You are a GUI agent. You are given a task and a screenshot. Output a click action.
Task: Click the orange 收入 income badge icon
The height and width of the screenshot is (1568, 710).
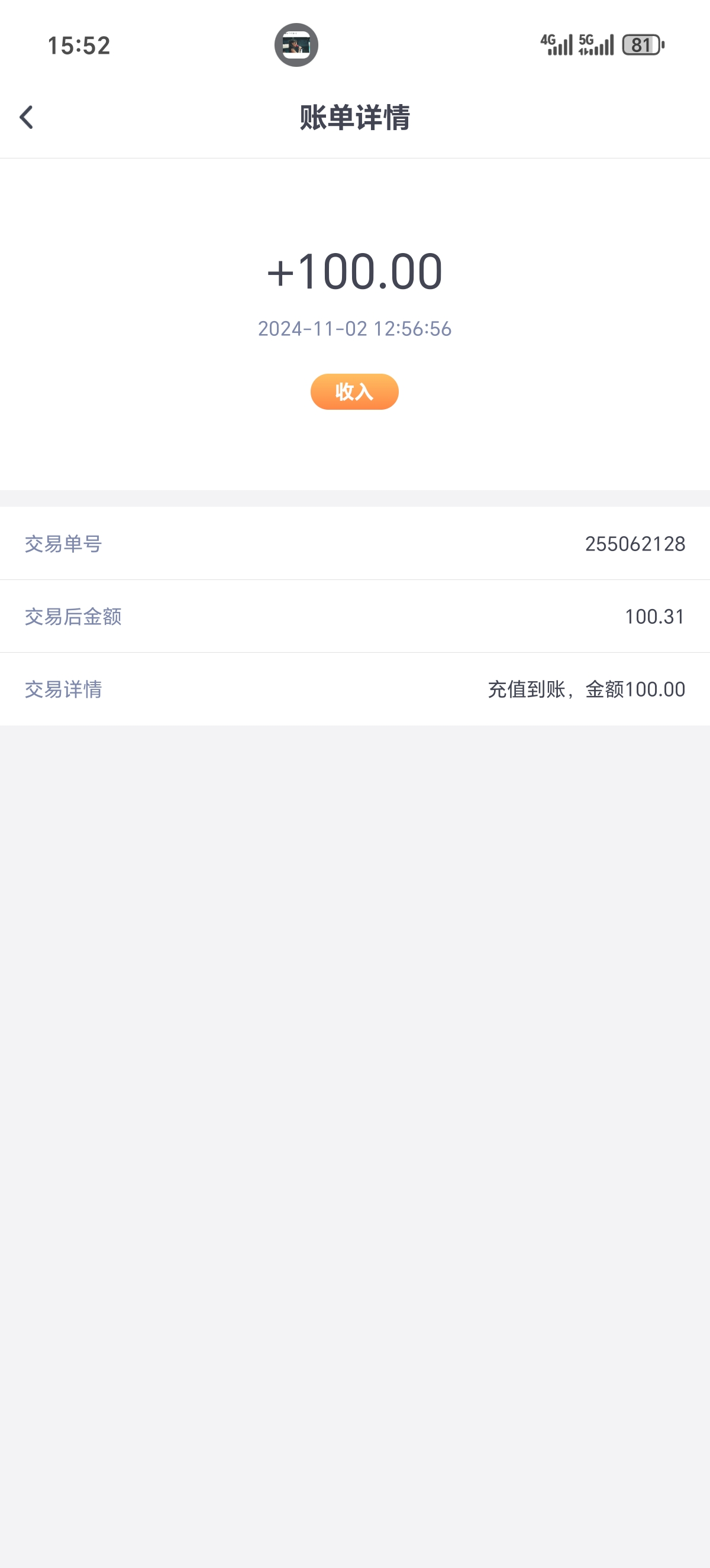pyautogui.click(x=355, y=392)
